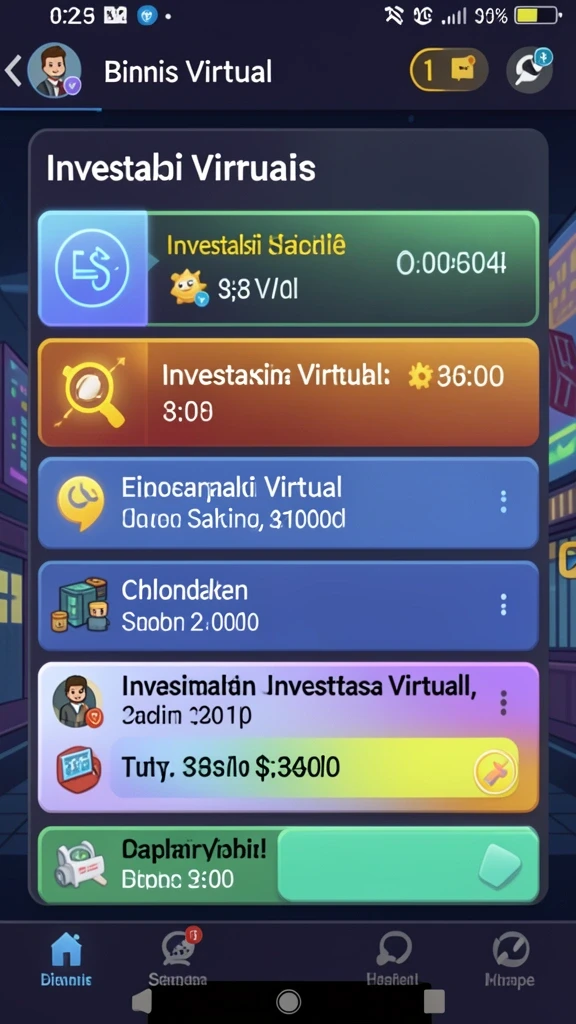Open the three-dot menu on Einocarnaki Virtual

(x=503, y=502)
